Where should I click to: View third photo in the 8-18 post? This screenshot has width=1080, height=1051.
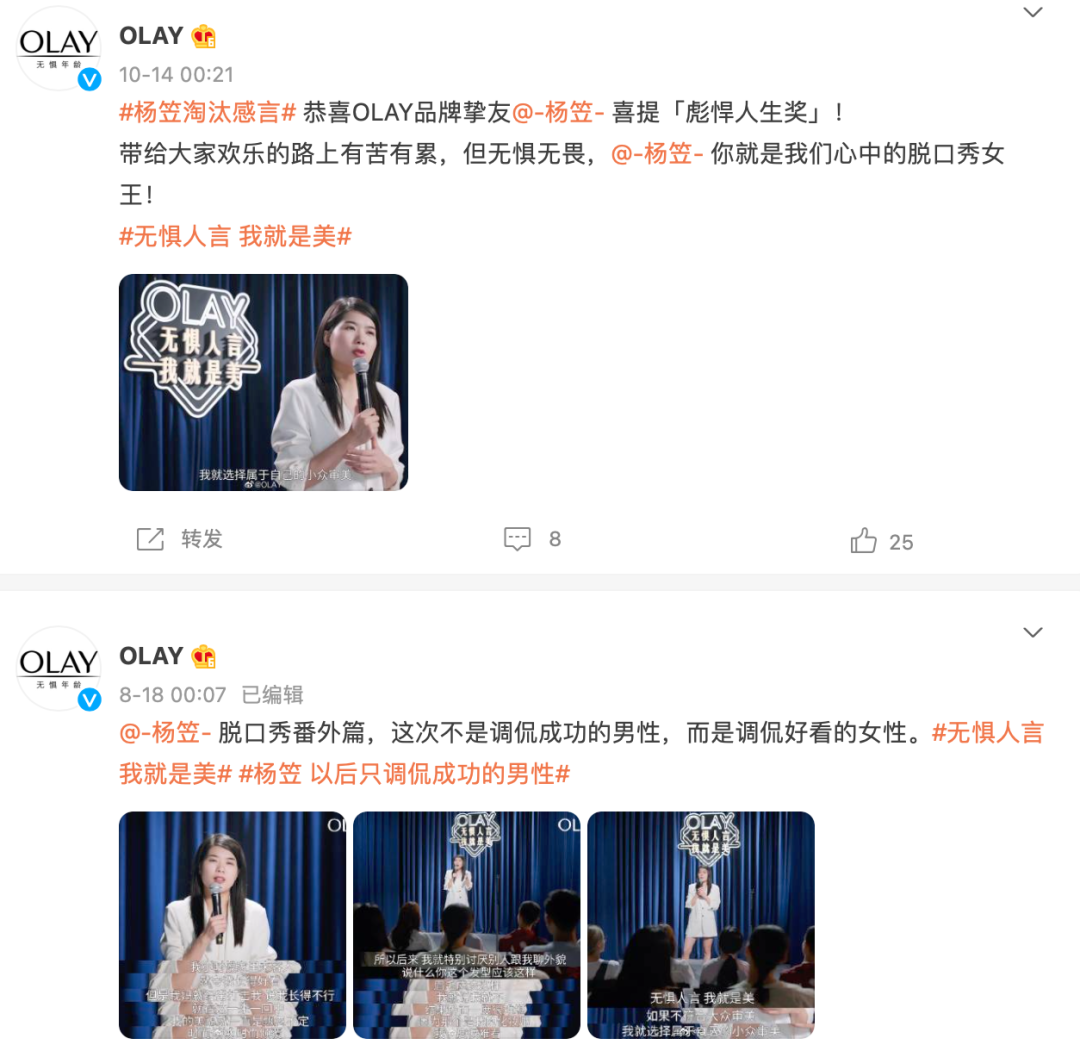[x=700, y=924]
